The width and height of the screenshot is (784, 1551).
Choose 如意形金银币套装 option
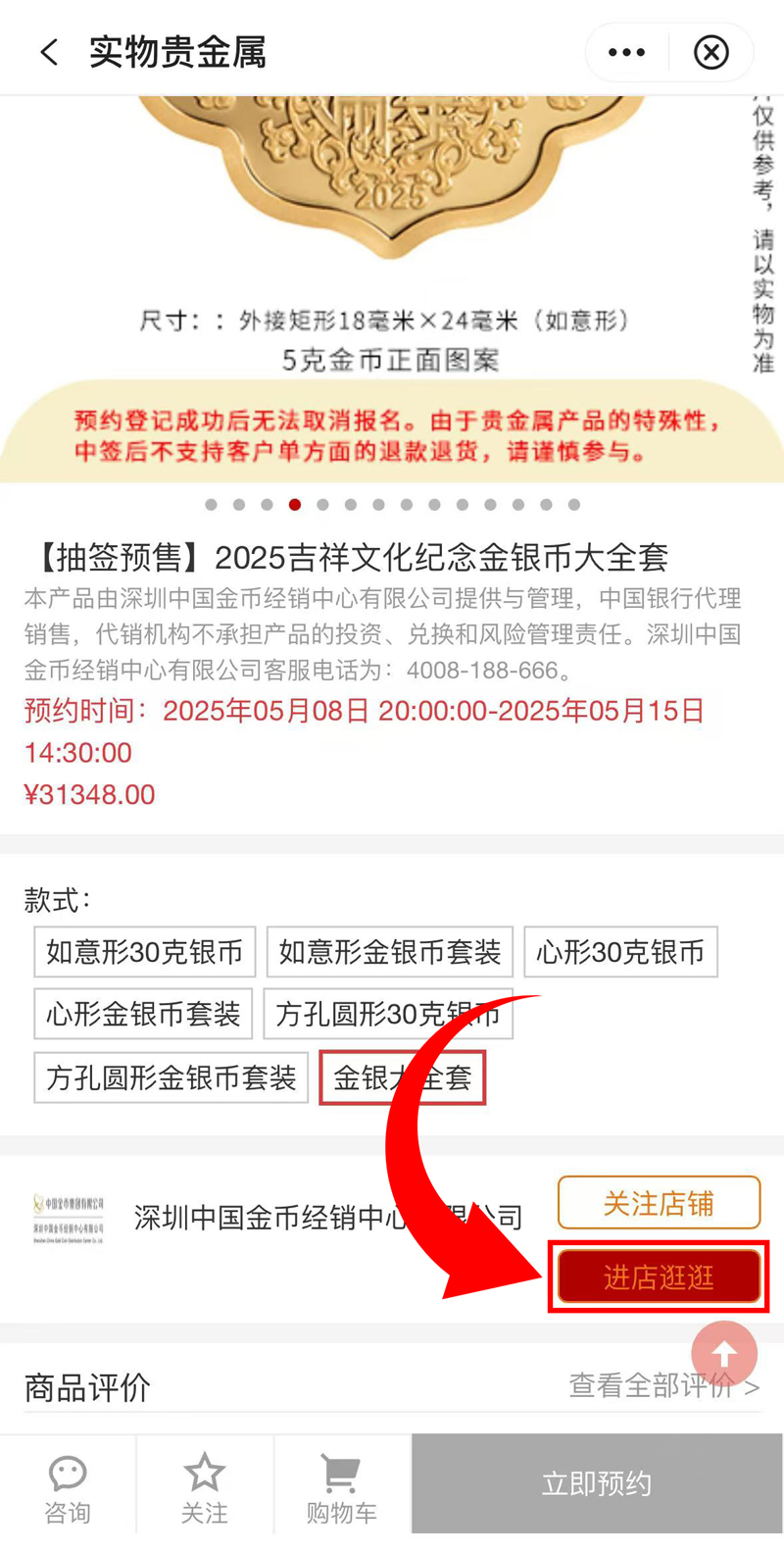(390, 952)
